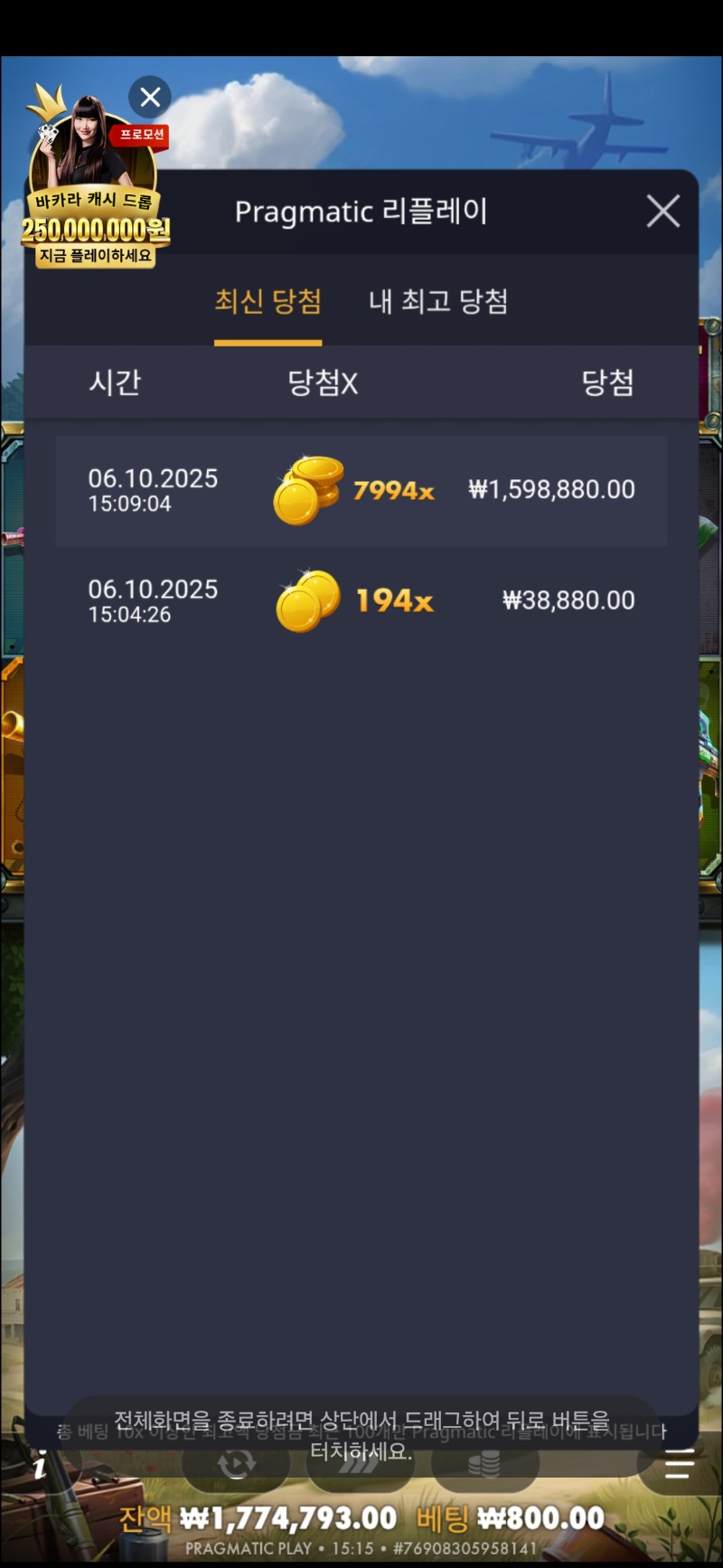The height and width of the screenshot is (1568, 723).
Task: Select the 최신 당첨 tab
Action: [x=268, y=301]
